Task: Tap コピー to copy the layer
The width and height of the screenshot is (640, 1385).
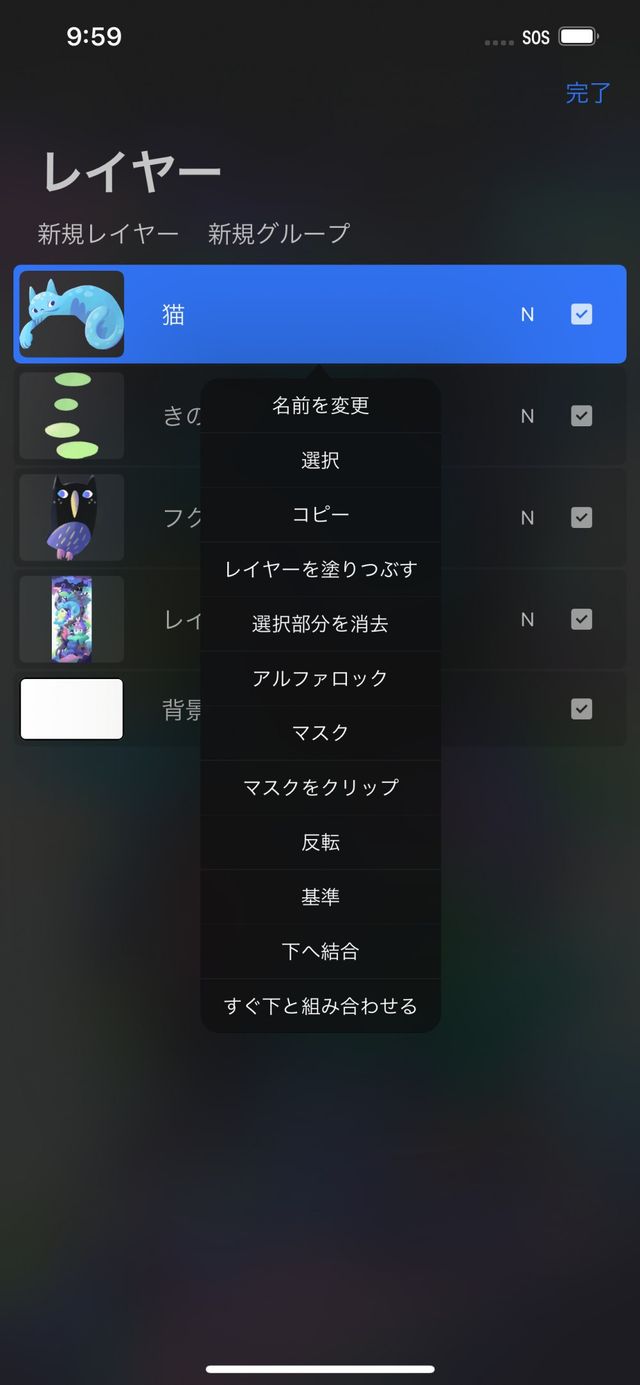Action: point(320,514)
